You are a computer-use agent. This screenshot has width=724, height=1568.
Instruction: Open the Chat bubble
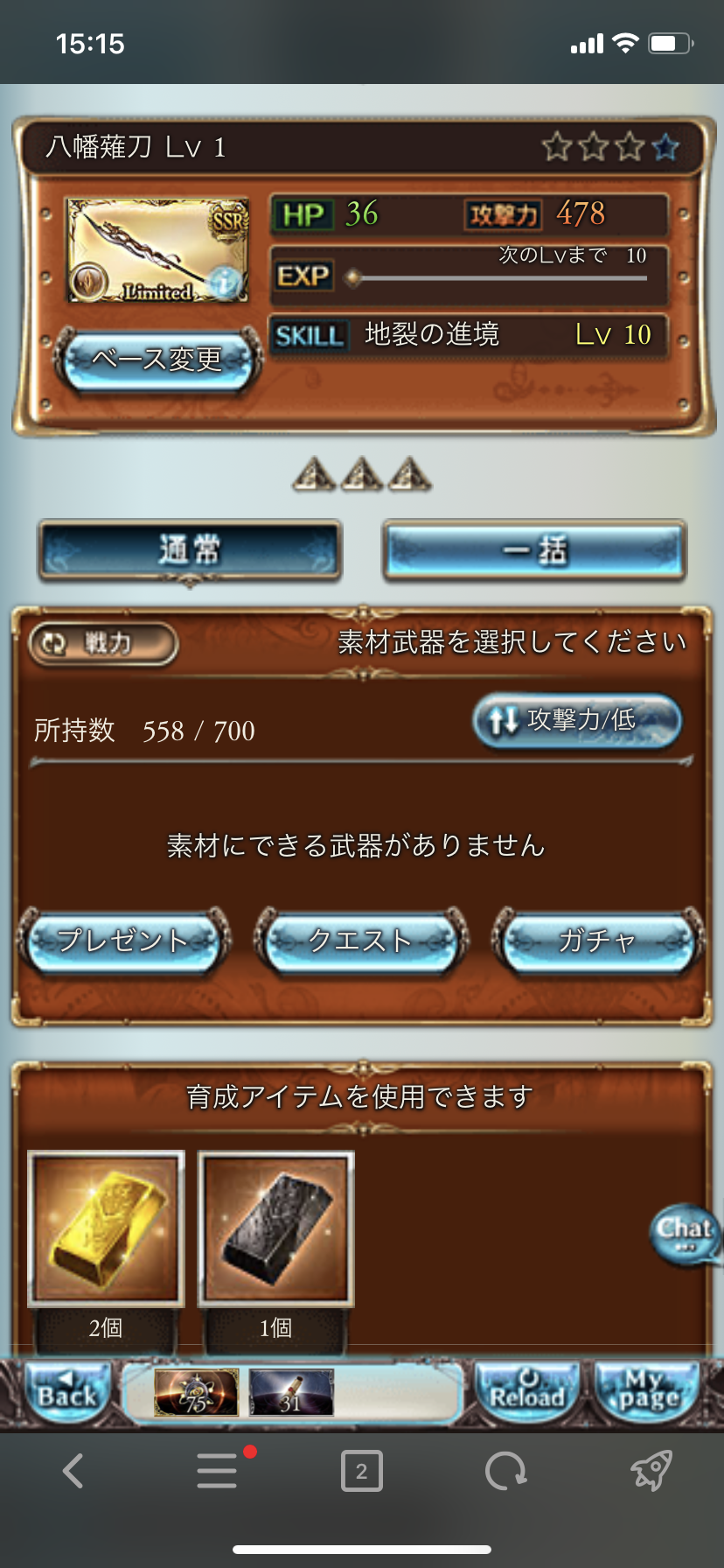[686, 1233]
